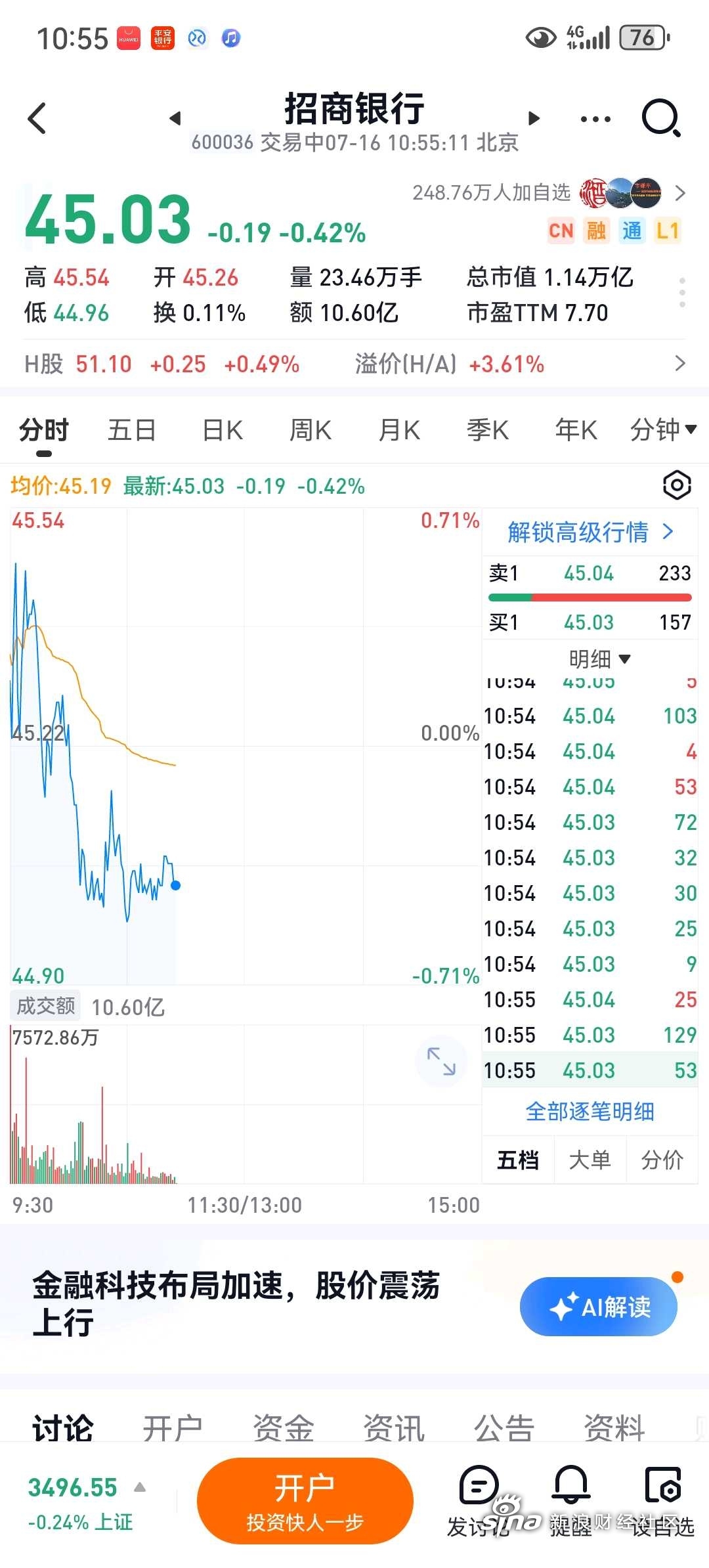
Task: Switch to 日K chart tab
Action: coord(223,431)
